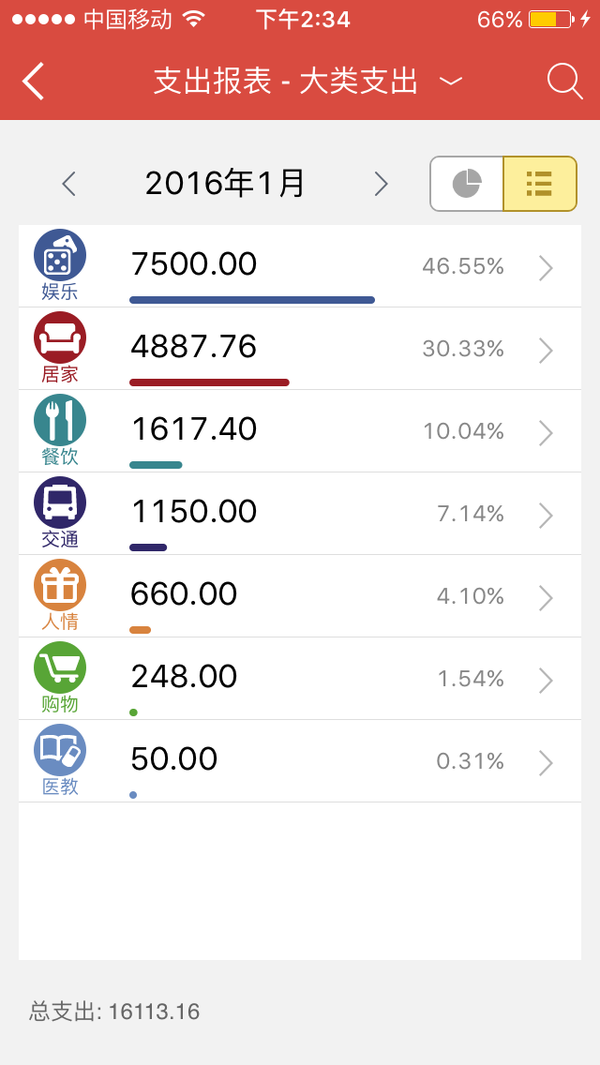Show 人情 660.00 expense details

[x=300, y=596]
